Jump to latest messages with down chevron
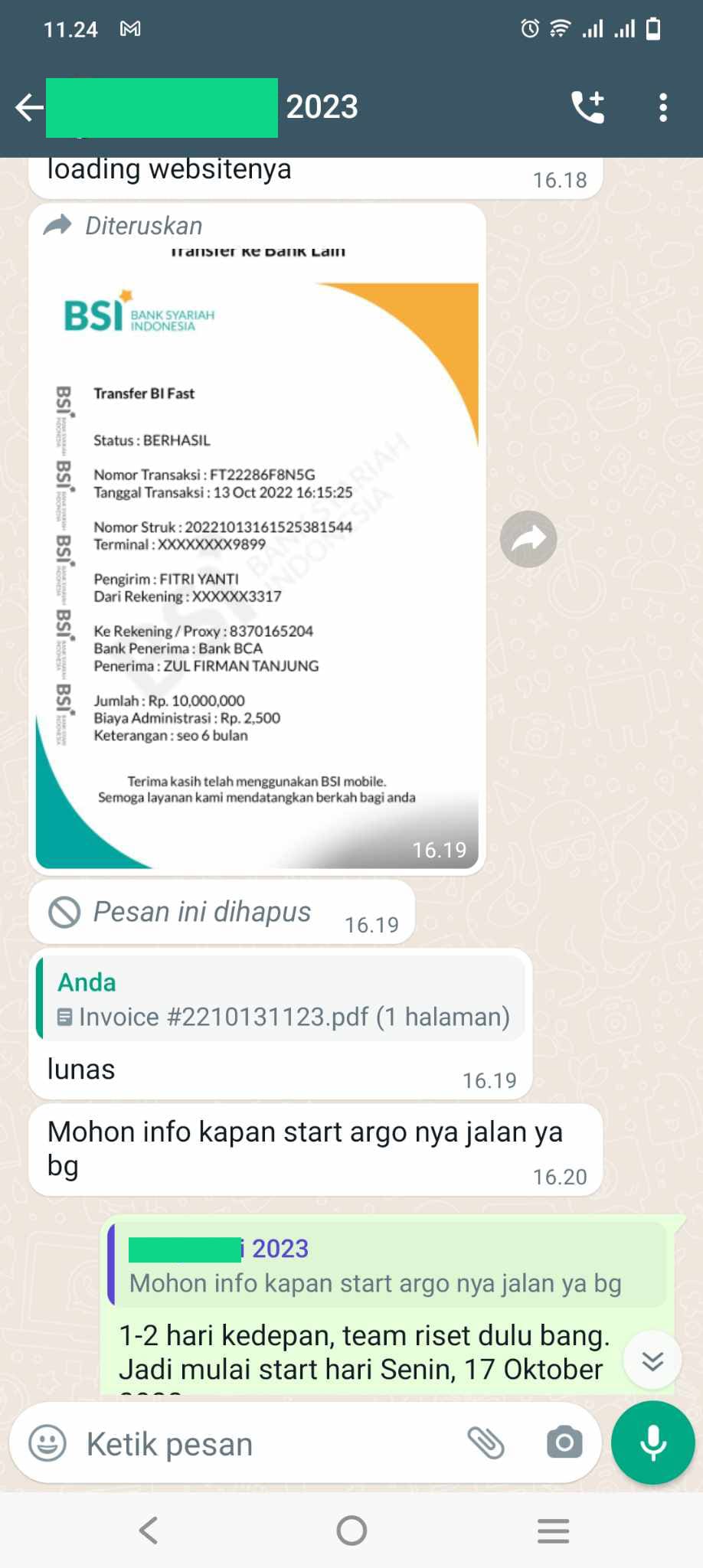Image resolution: width=703 pixels, height=1568 pixels. point(652,1361)
